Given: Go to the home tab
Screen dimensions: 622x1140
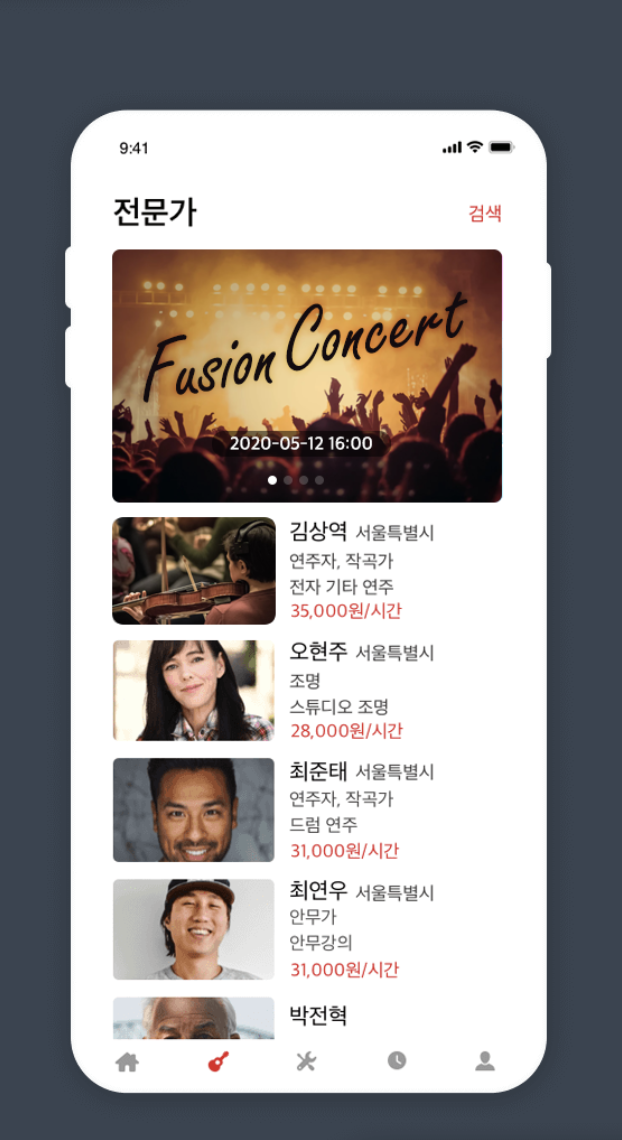Looking at the screenshot, I should [127, 1062].
